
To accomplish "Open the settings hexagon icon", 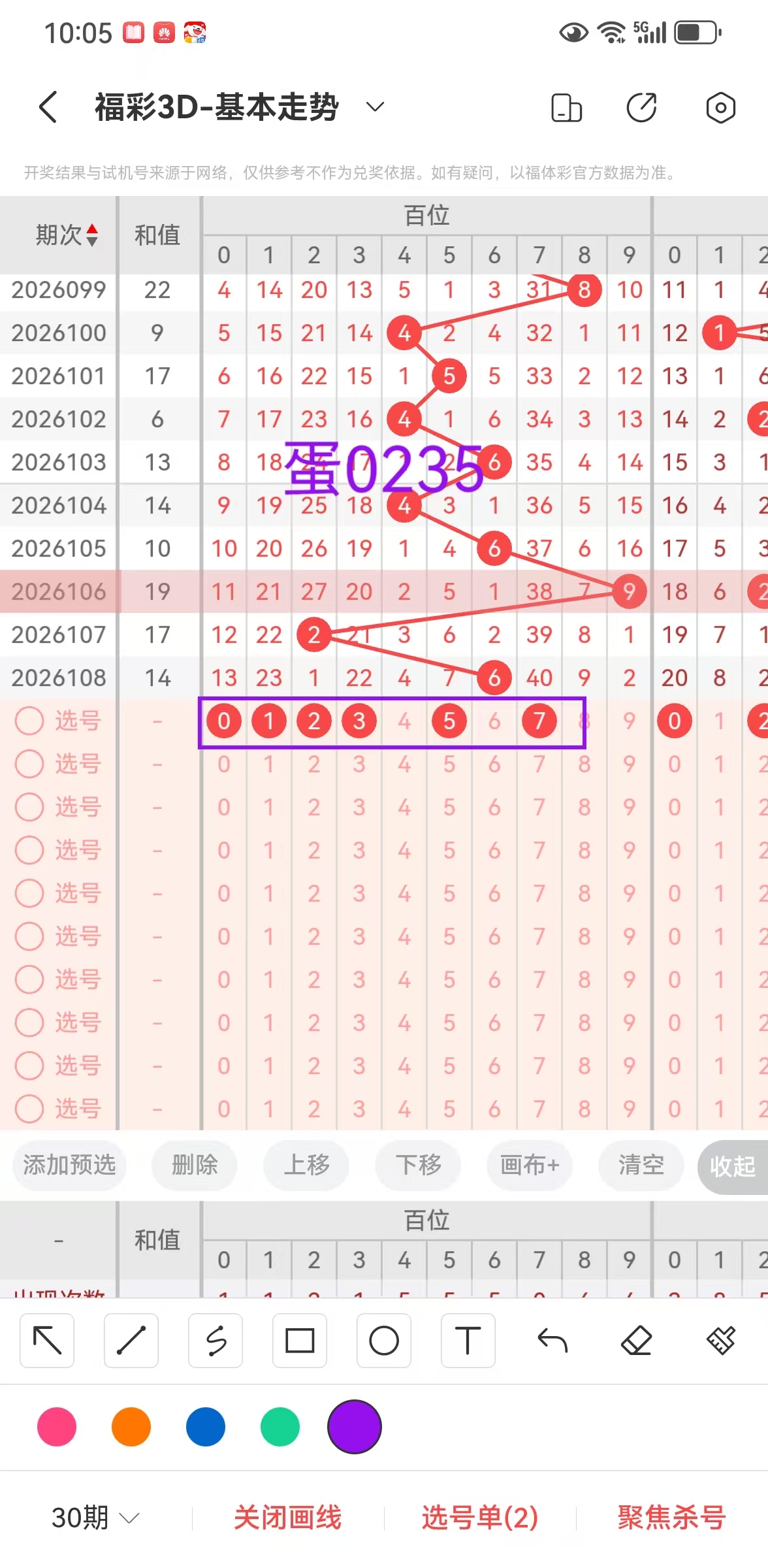I will pyautogui.click(x=720, y=108).
